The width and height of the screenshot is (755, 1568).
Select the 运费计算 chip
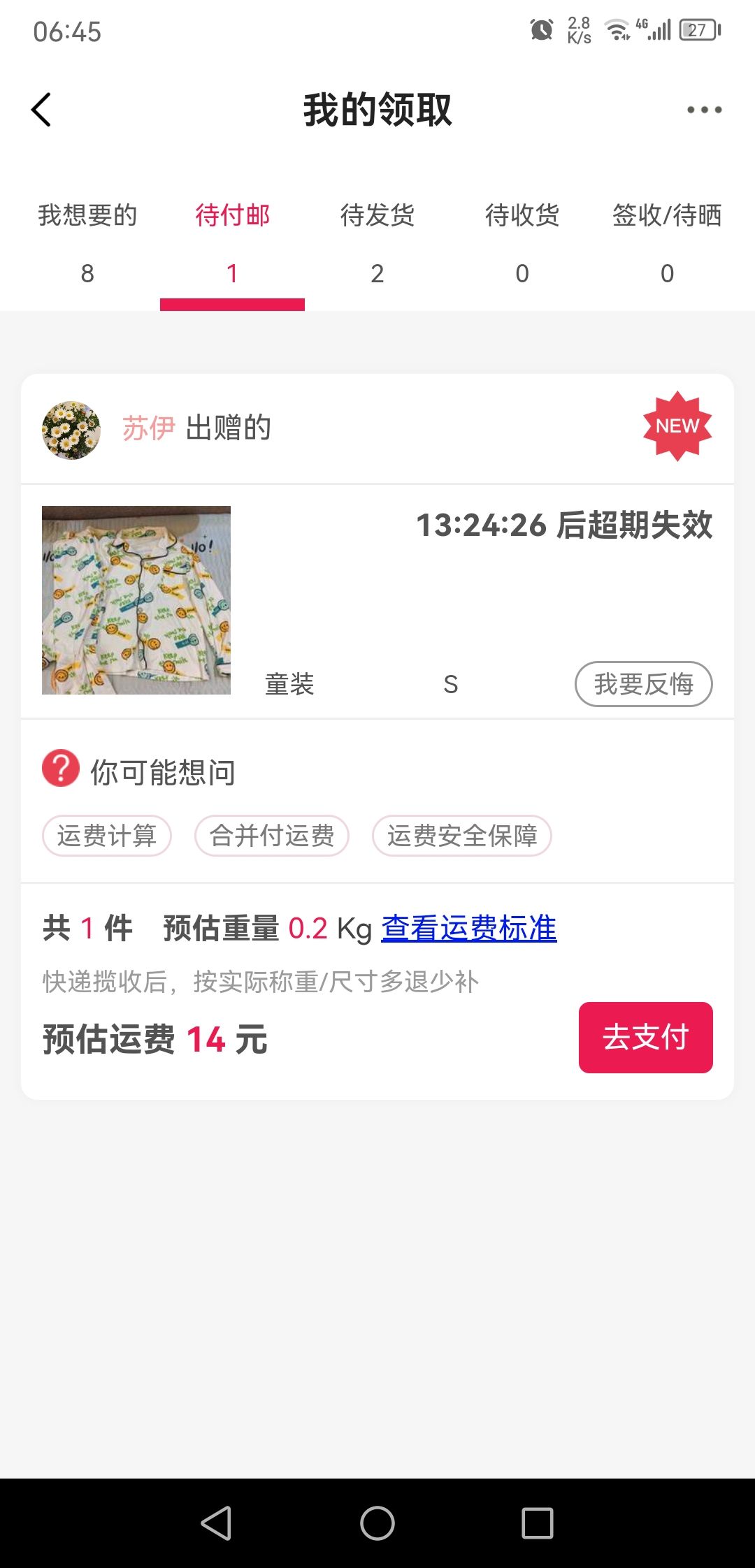107,836
